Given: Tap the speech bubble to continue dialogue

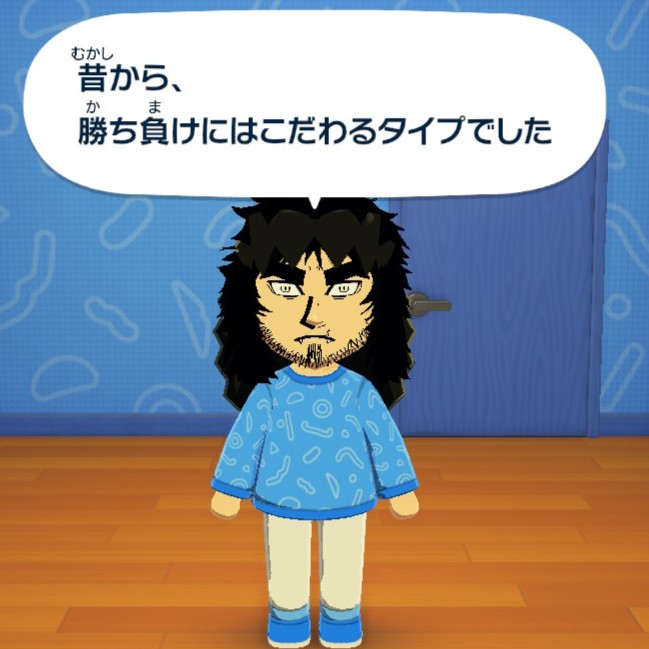Looking at the screenshot, I should point(315,104).
